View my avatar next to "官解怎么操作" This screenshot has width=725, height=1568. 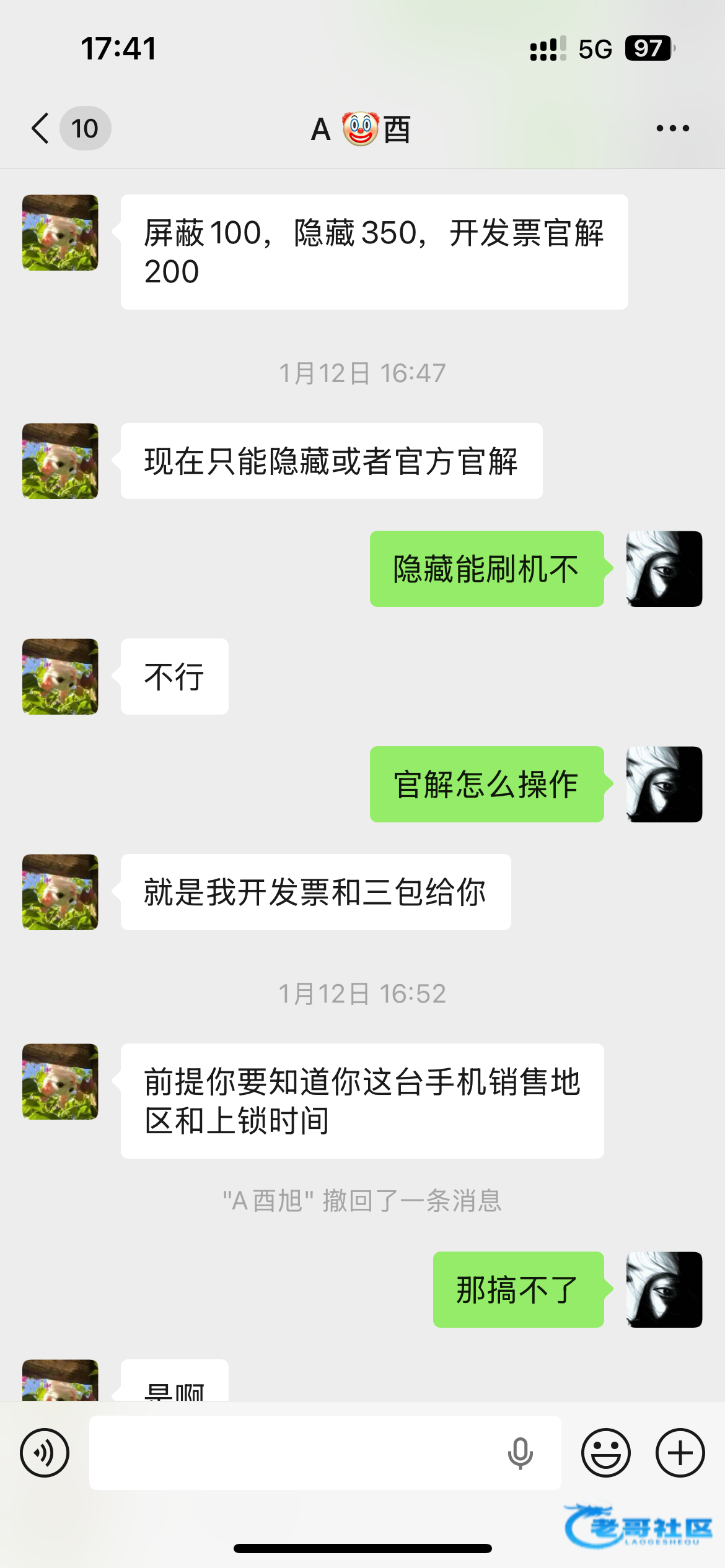664,784
